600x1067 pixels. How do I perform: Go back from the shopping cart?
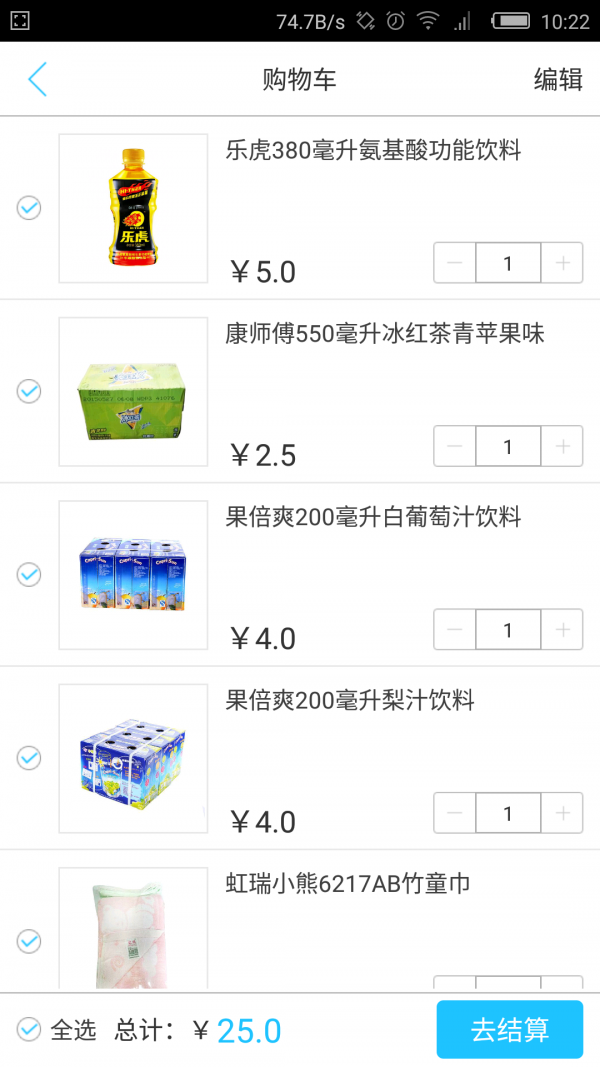(x=38, y=79)
